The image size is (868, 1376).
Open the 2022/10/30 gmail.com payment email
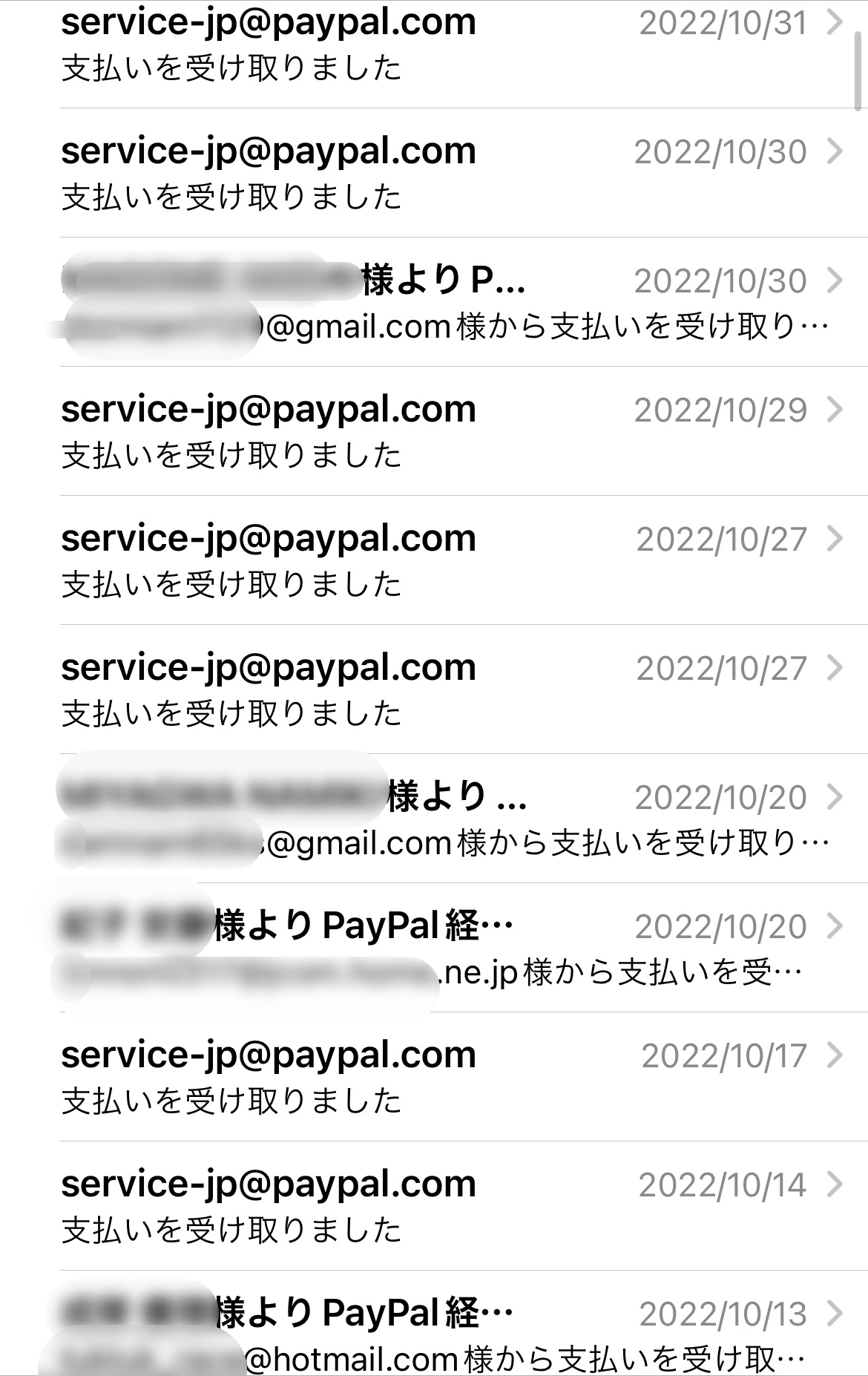click(x=445, y=303)
